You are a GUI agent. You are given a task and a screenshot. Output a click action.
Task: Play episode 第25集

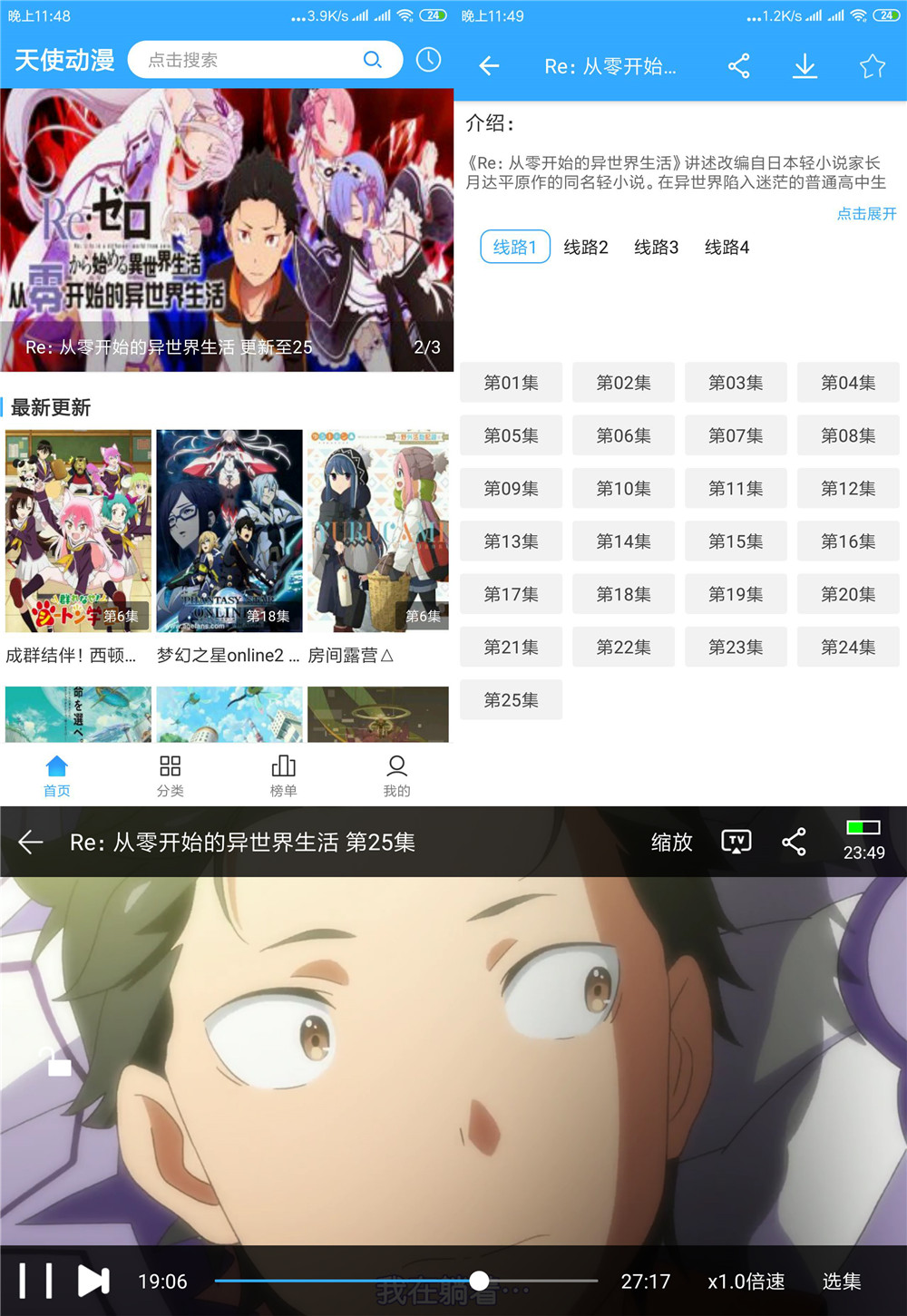click(511, 699)
